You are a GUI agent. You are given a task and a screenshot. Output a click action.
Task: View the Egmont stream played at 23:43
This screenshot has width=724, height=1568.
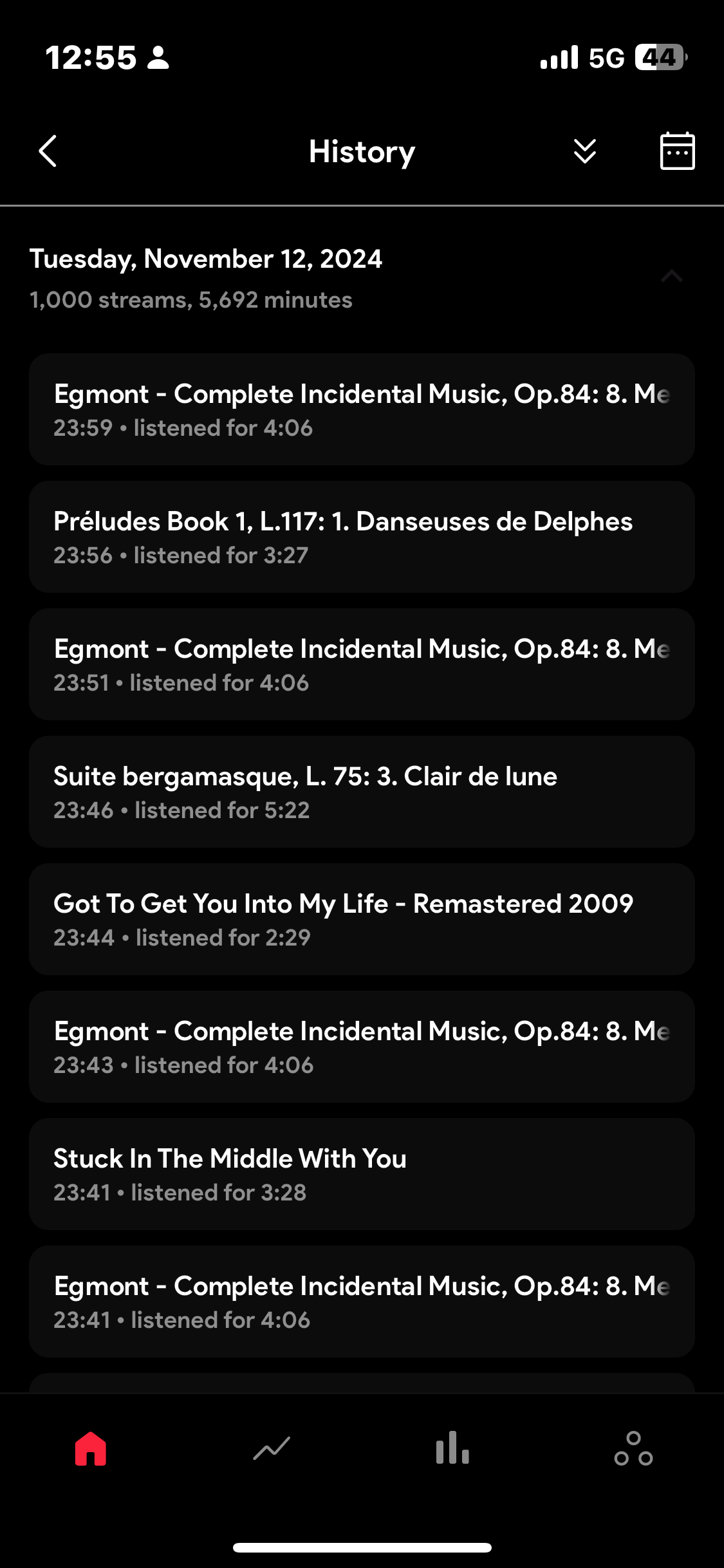click(x=362, y=1047)
